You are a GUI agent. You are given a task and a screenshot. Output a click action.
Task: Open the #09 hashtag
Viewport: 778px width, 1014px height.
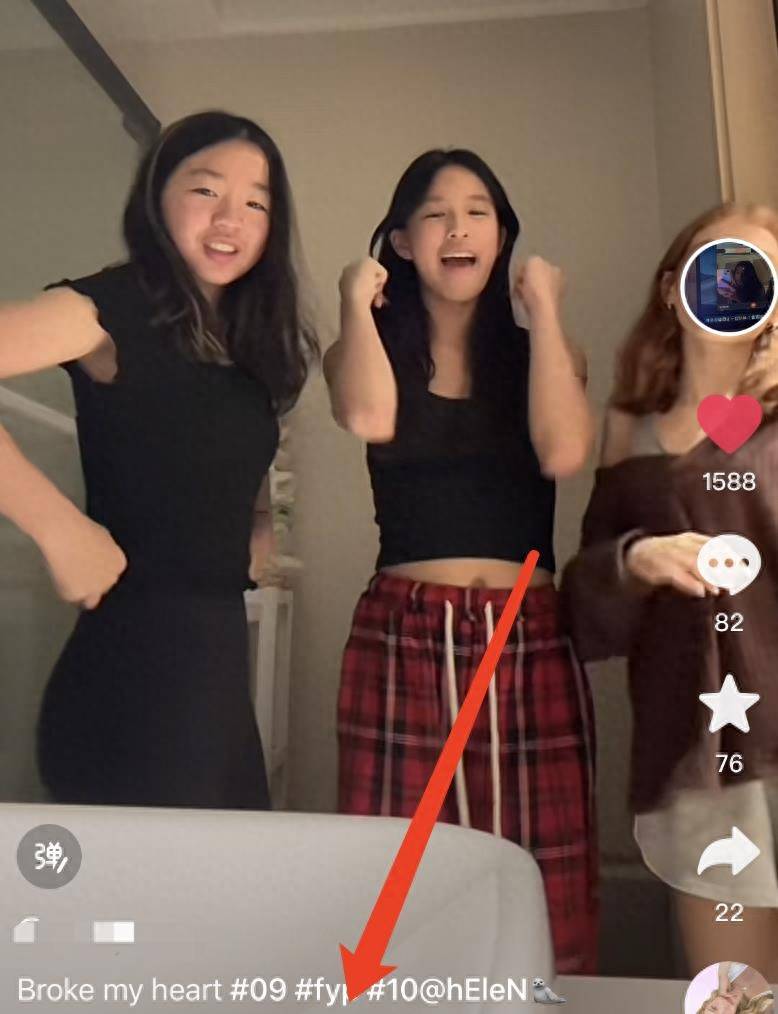click(x=258, y=990)
